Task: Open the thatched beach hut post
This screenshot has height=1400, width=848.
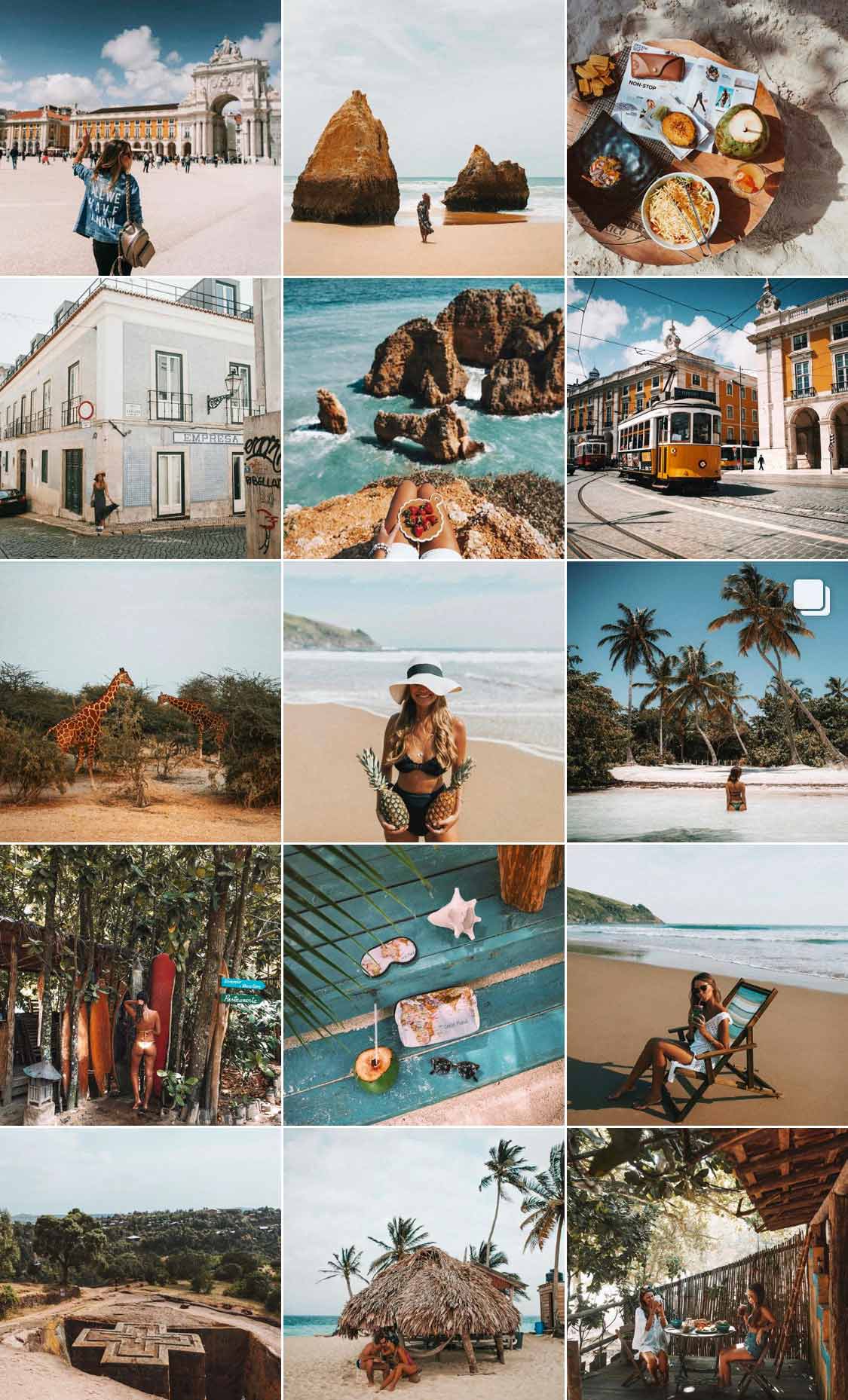Action: (424, 1264)
